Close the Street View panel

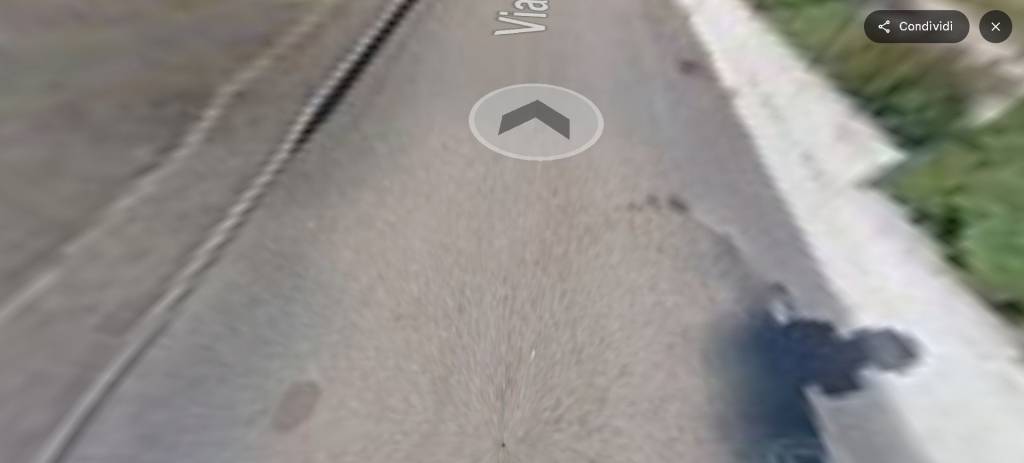pyautogui.click(x=995, y=27)
